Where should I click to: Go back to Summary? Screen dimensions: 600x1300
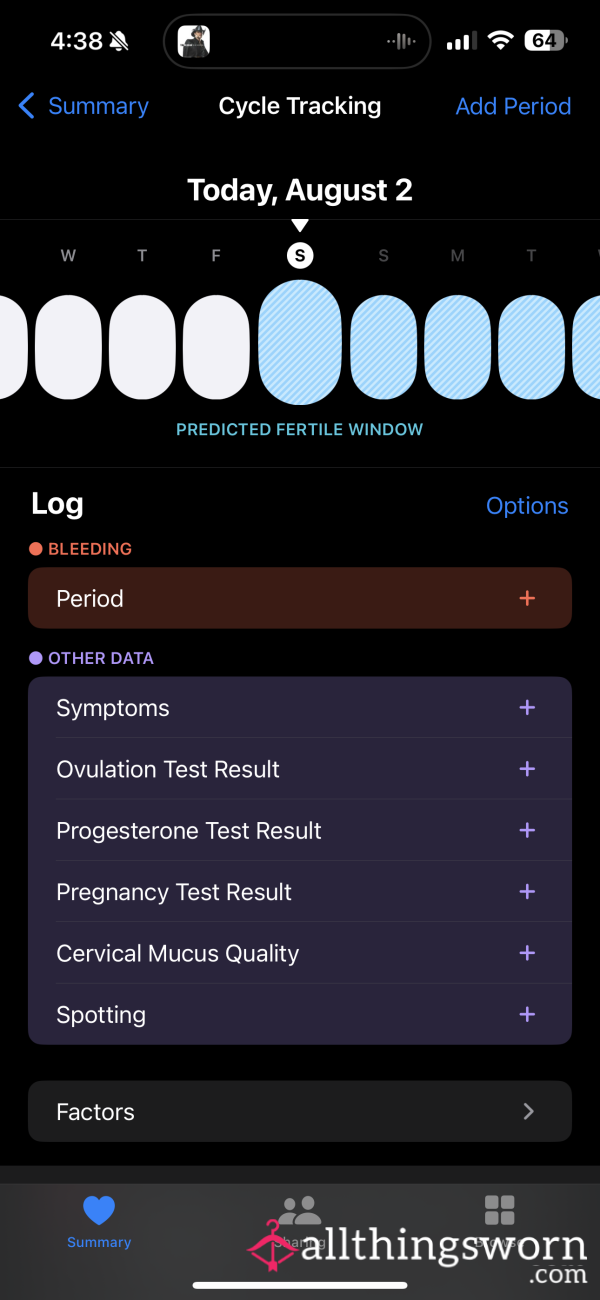pyautogui.click(x=83, y=106)
